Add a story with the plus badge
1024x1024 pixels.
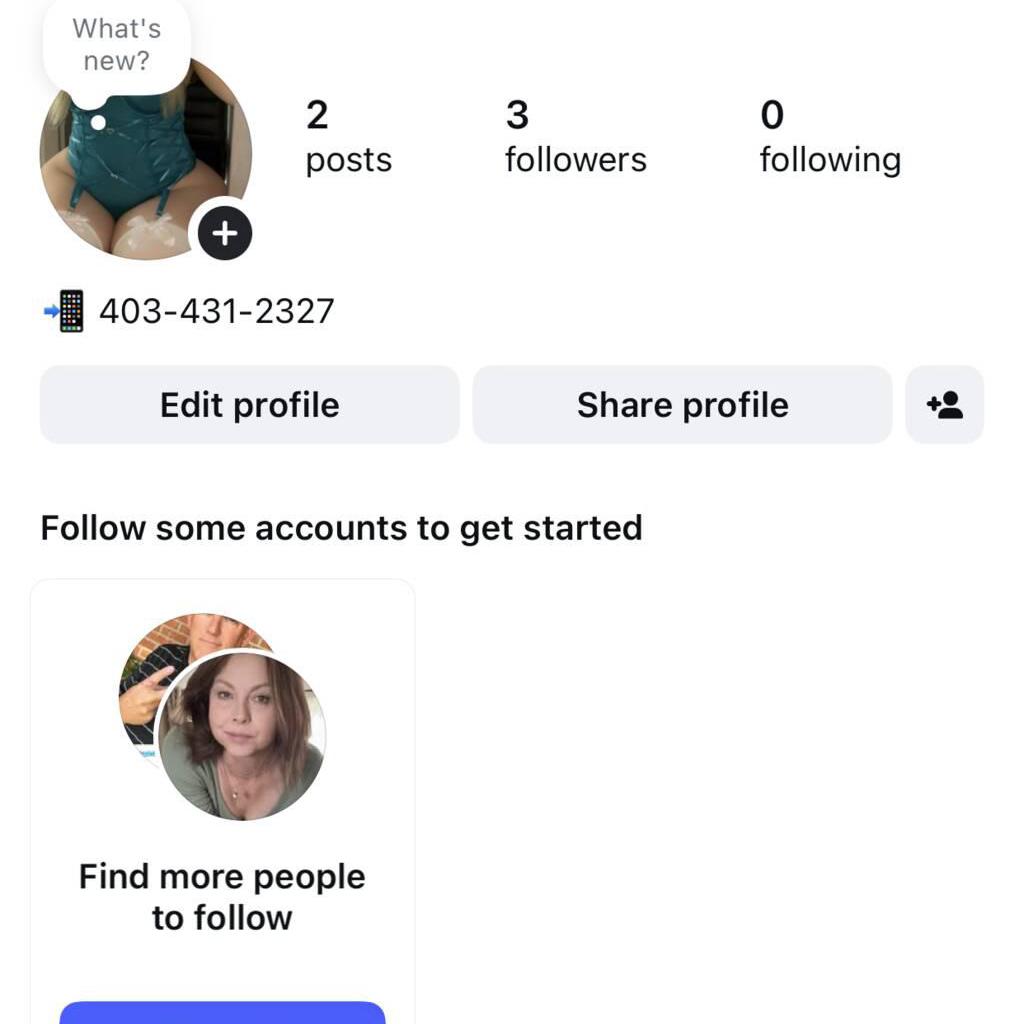coord(225,234)
